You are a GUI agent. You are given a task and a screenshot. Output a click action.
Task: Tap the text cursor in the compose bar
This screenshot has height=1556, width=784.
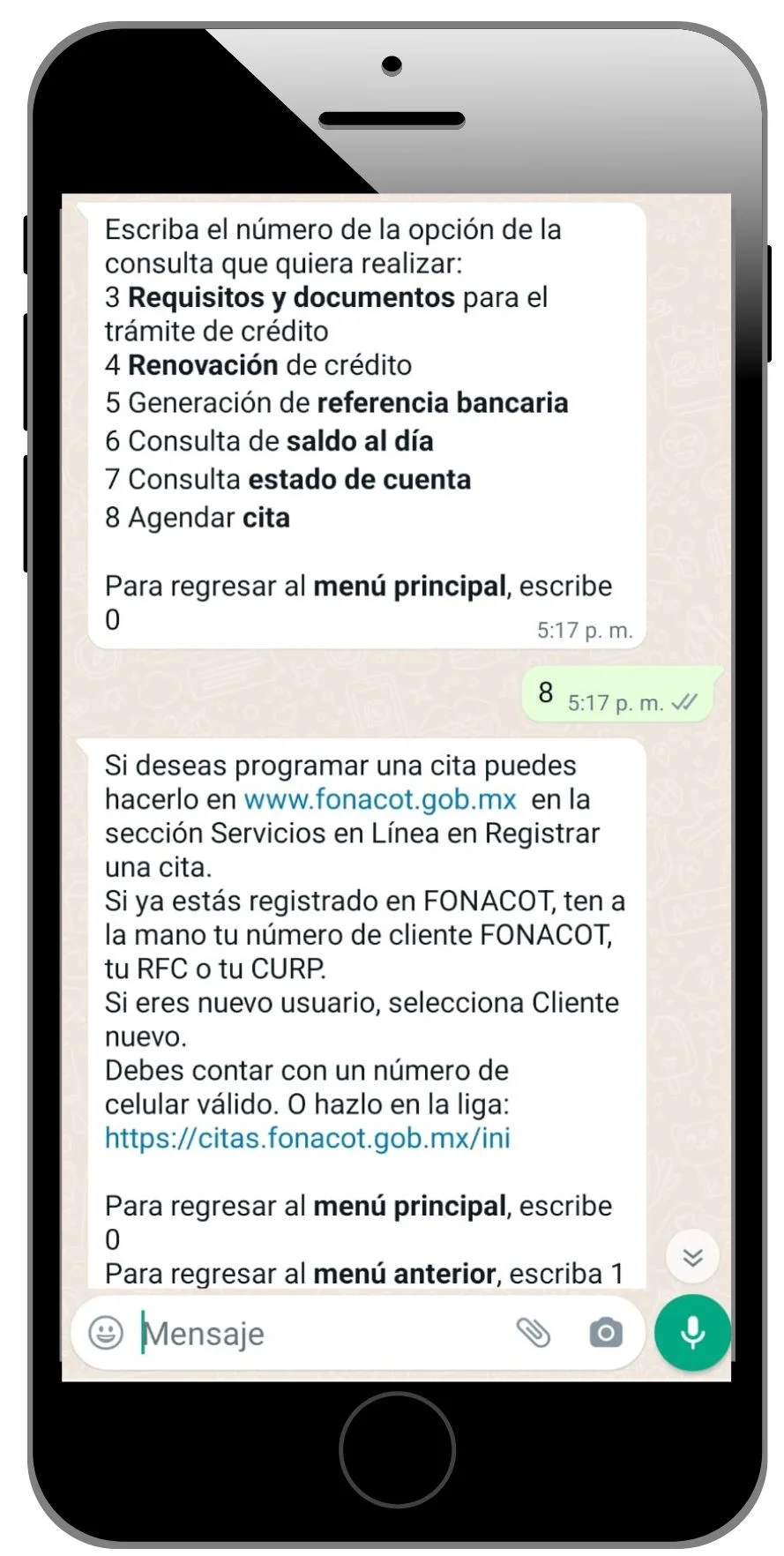(x=144, y=1334)
